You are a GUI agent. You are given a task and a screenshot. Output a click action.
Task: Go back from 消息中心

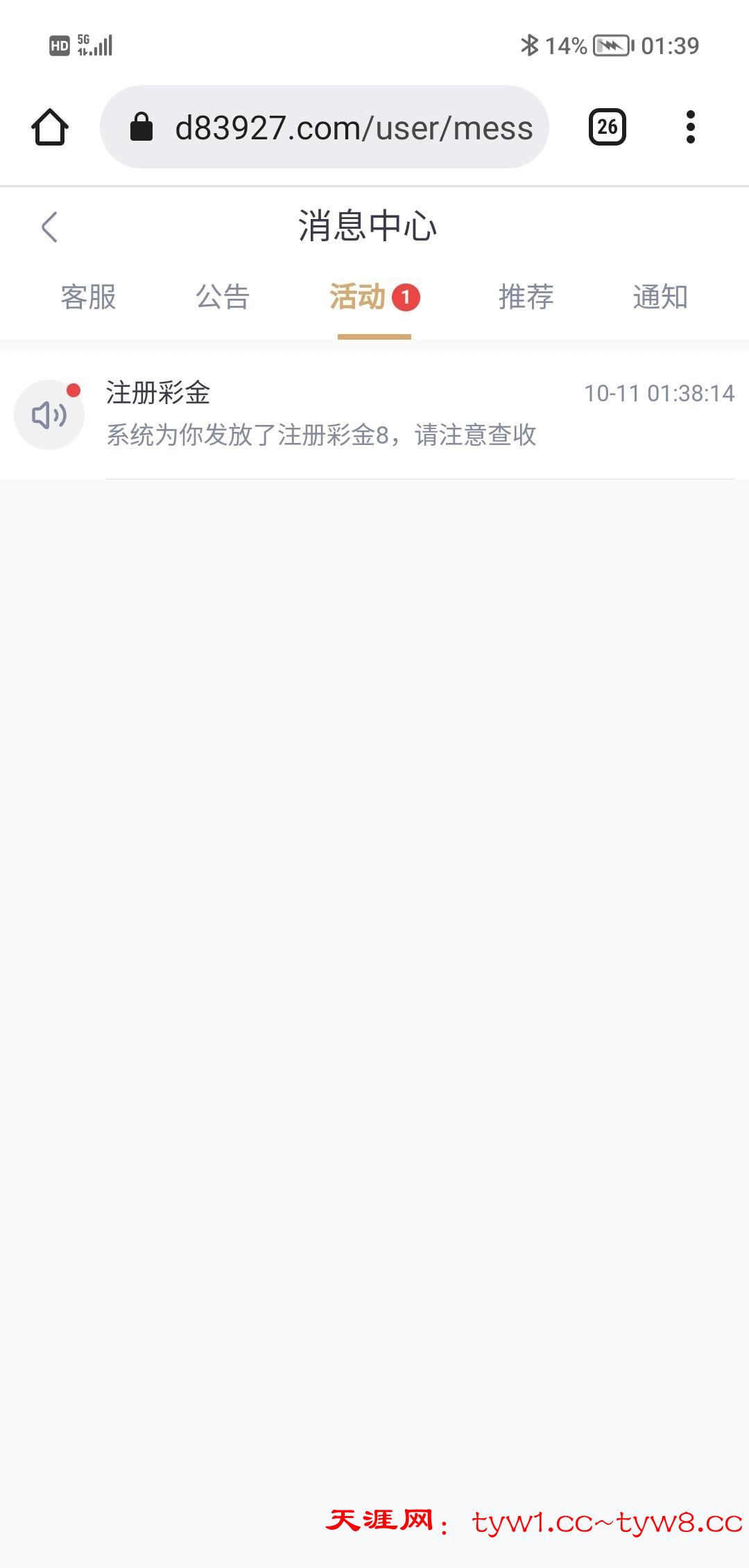point(49,227)
